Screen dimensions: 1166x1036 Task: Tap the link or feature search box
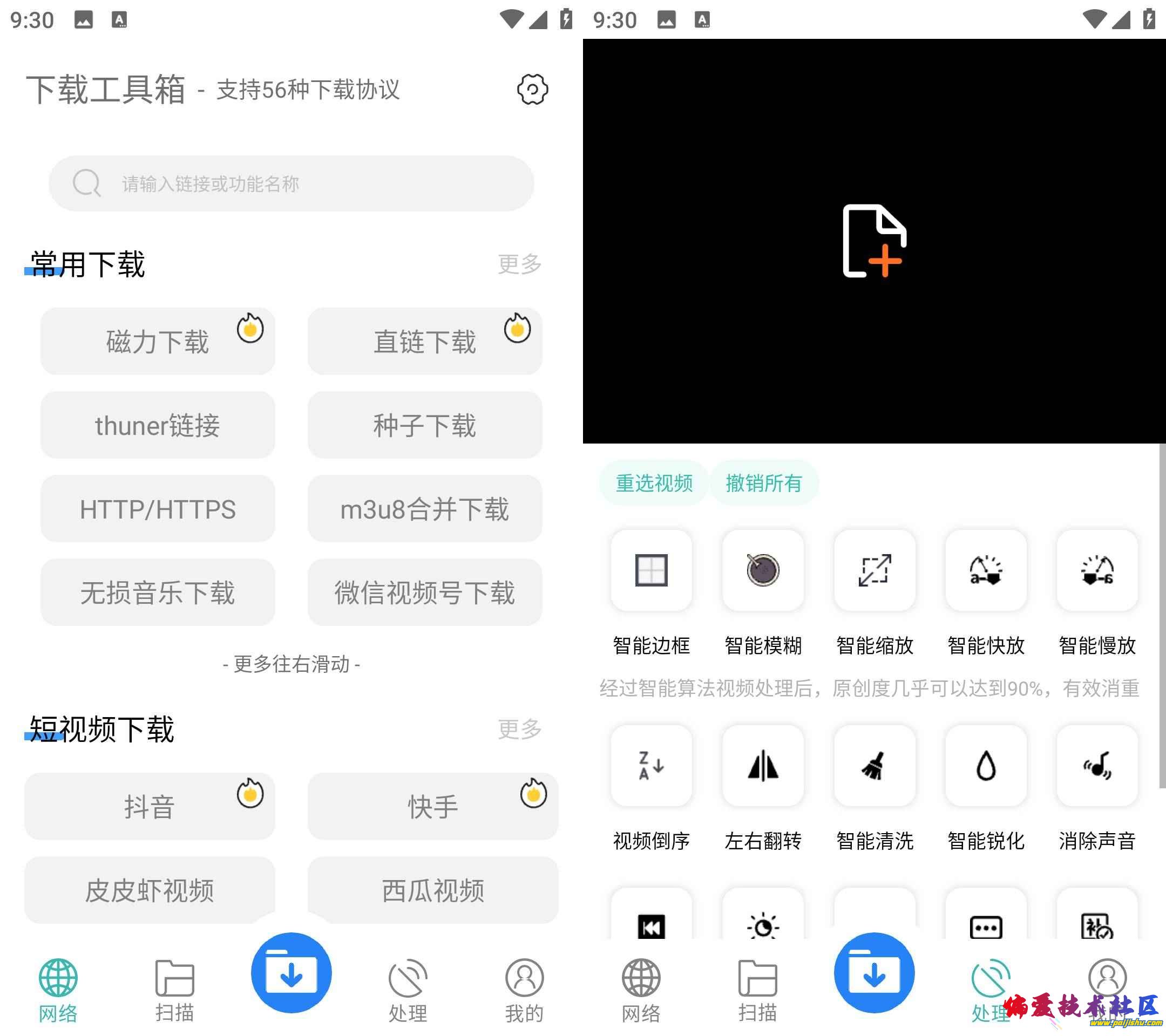click(291, 183)
